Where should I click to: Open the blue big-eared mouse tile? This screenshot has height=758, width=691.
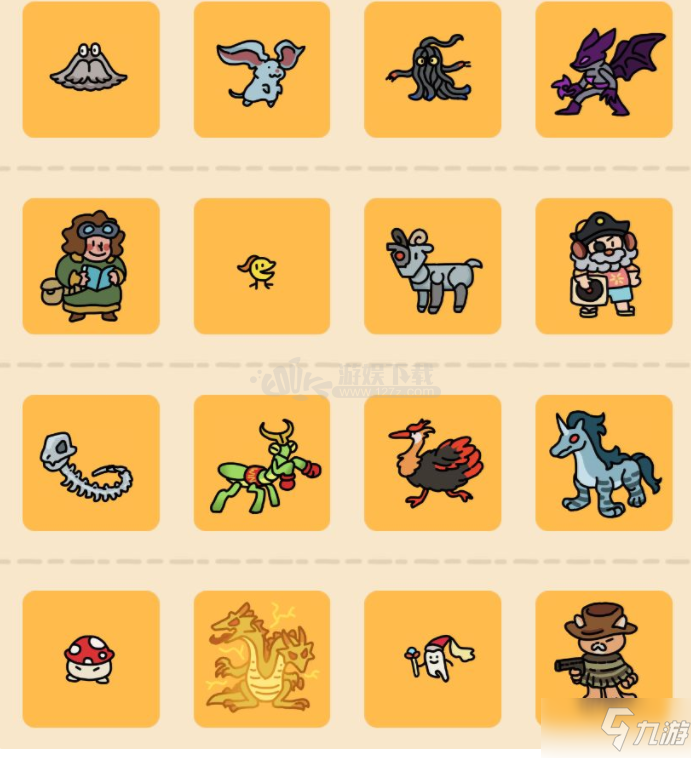(261, 69)
